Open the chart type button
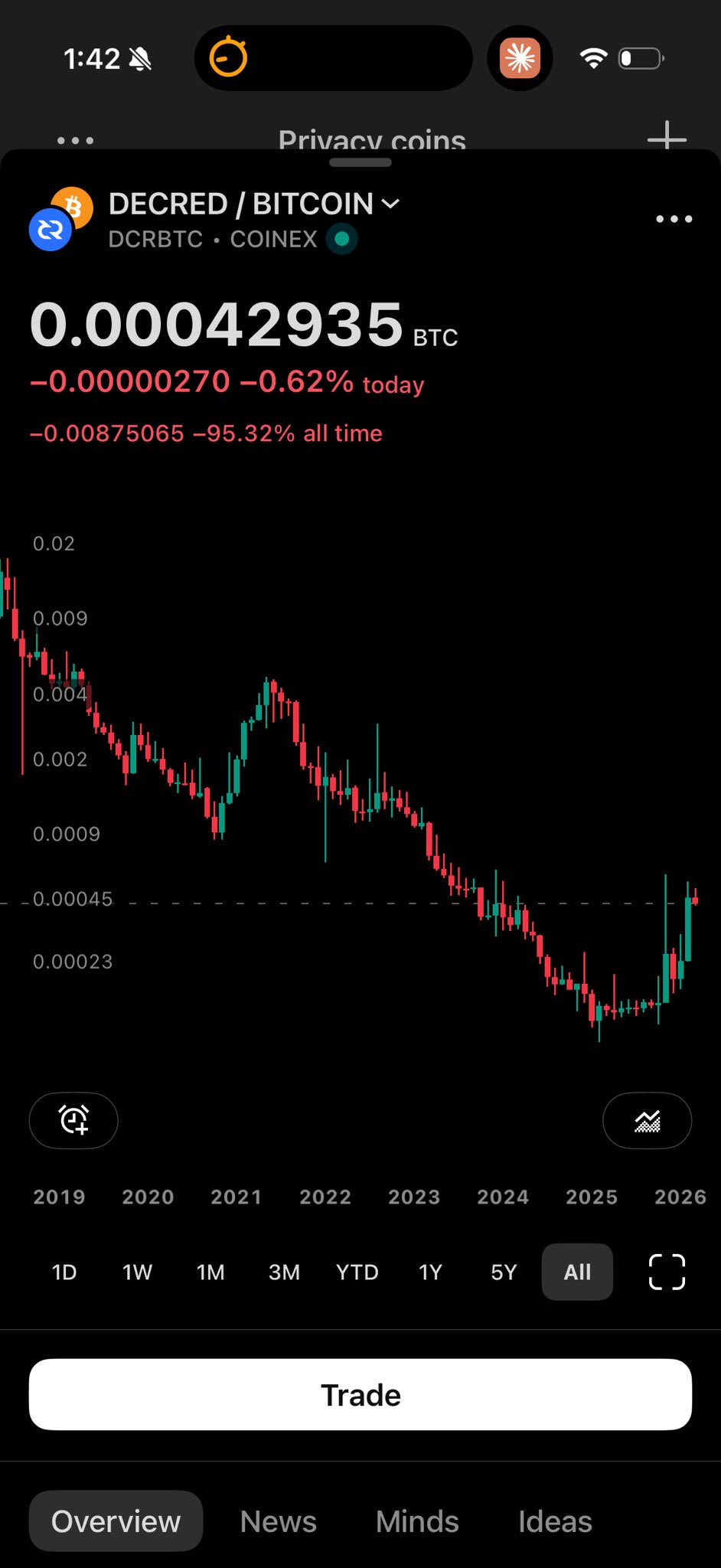 point(647,1121)
